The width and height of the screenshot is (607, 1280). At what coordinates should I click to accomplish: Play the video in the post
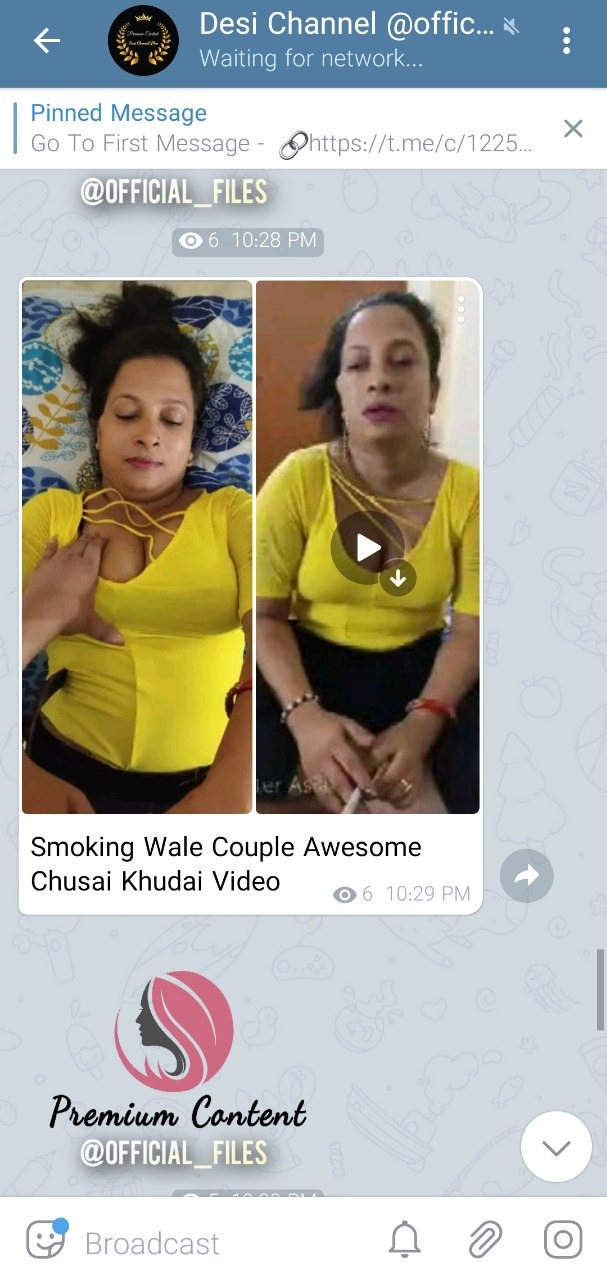pos(368,547)
